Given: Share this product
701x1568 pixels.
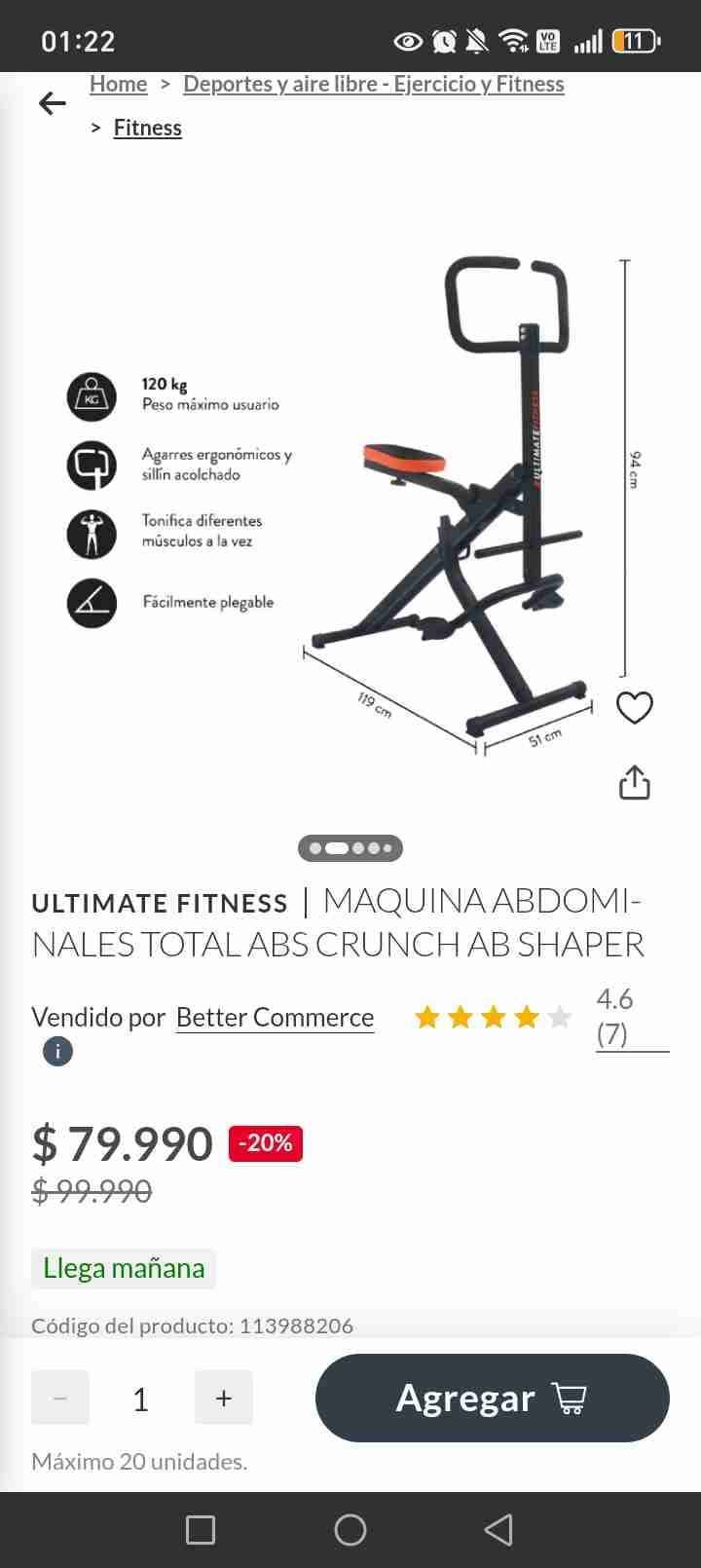Looking at the screenshot, I should click(635, 782).
